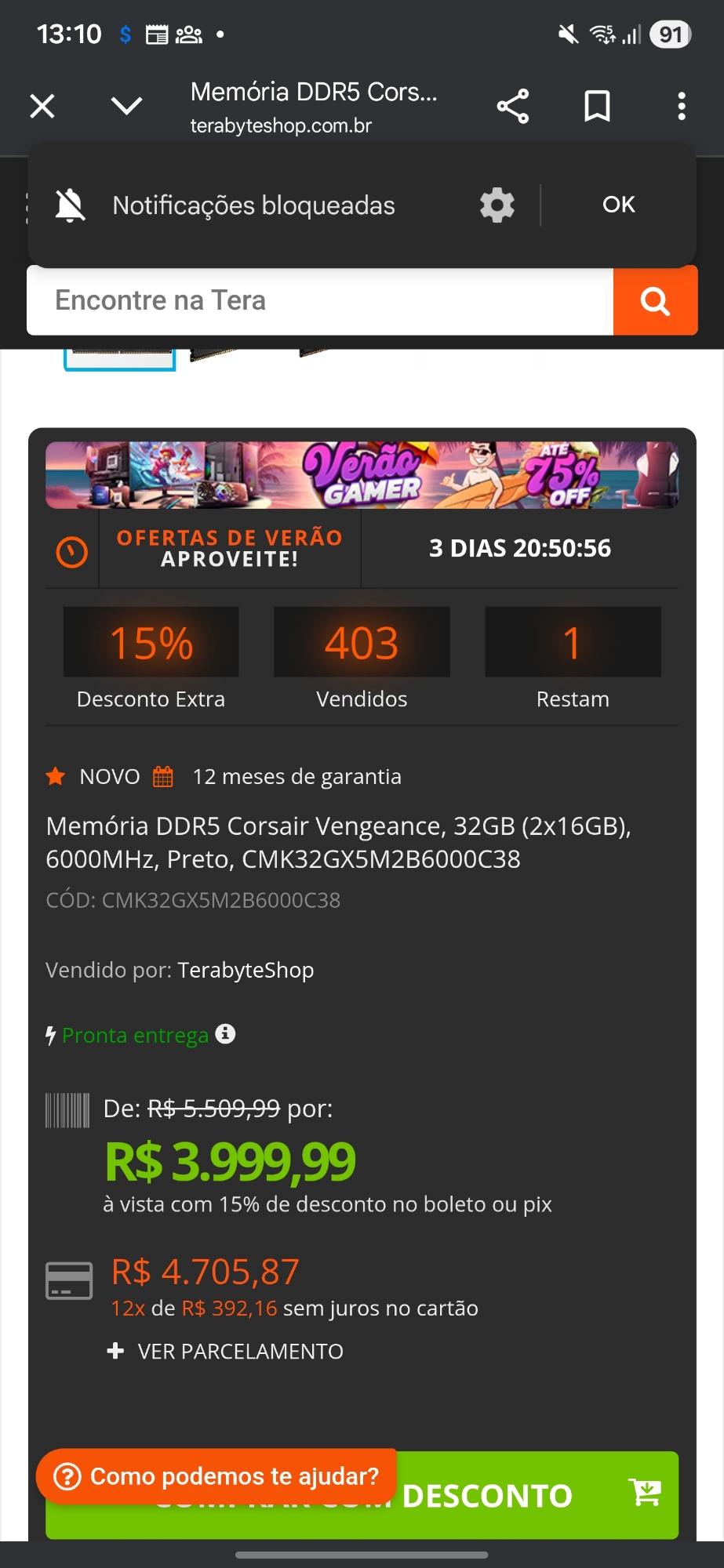Open notification settings gear

click(497, 205)
